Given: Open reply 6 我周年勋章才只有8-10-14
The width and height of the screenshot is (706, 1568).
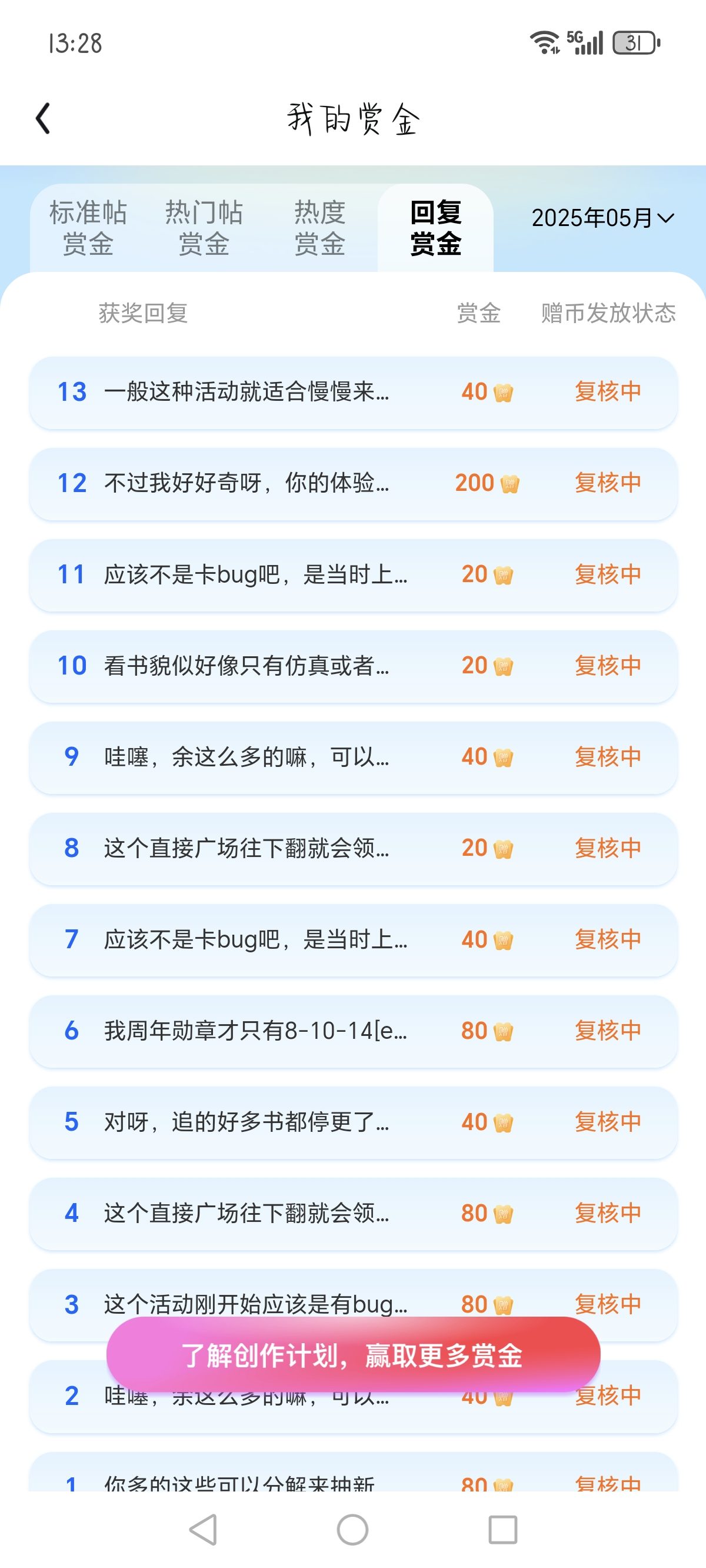Looking at the screenshot, I should (x=353, y=1031).
